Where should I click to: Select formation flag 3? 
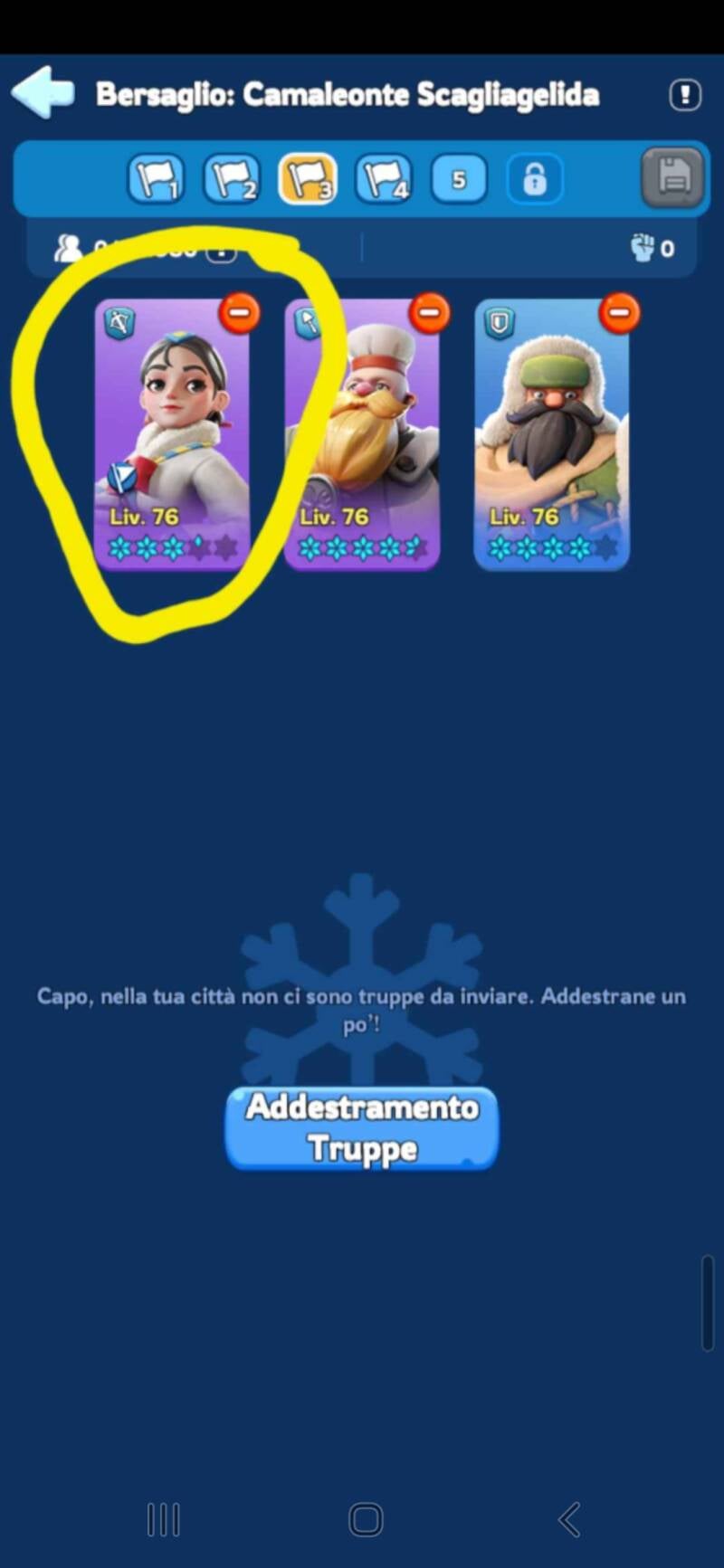308,177
